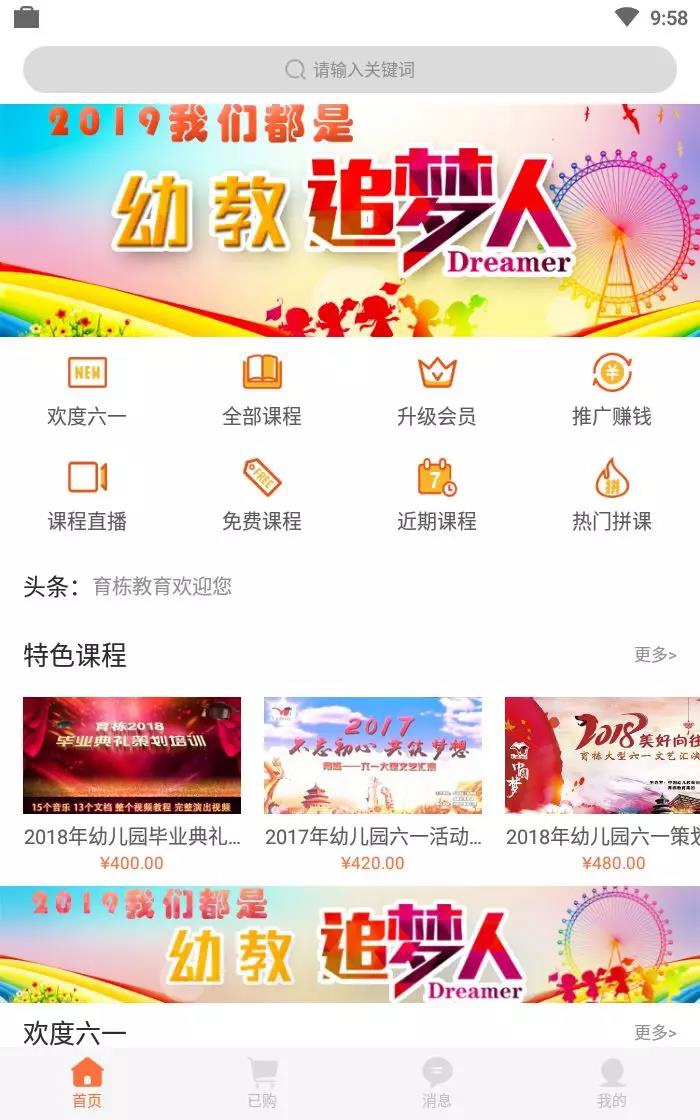Switch to 我的 tab
The height and width of the screenshot is (1120, 700).
pos(612,1084)
